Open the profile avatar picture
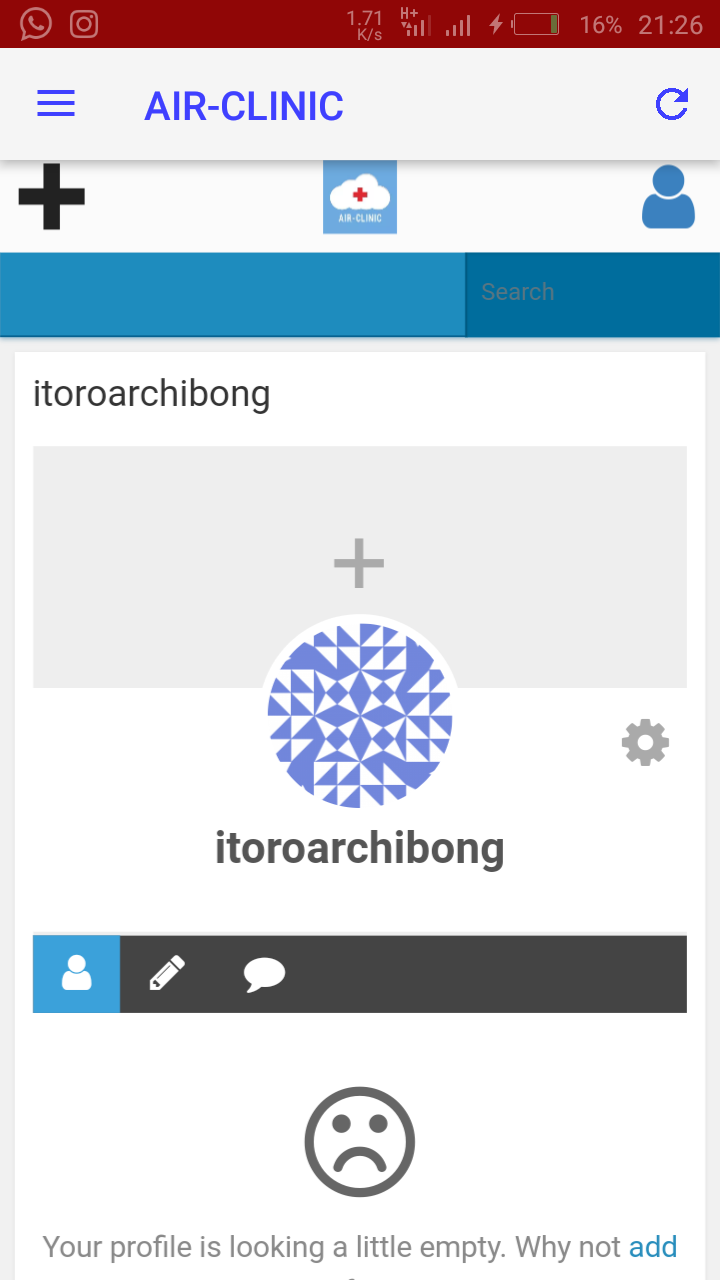This screenshot has width=720, height=1280. pos(359,715)
